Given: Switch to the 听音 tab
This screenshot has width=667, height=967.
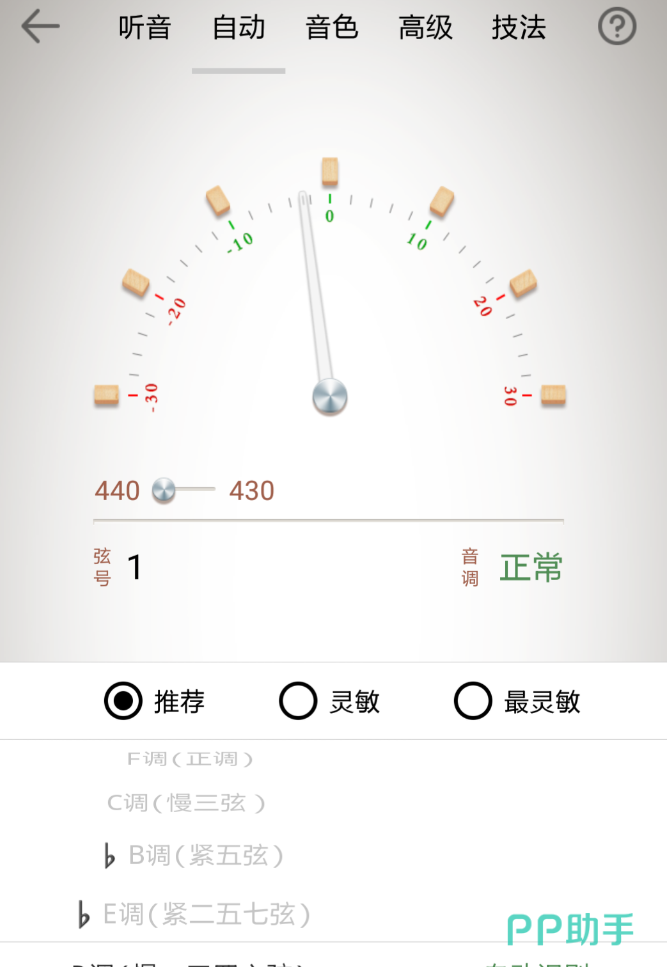Looking at the screenshot, I should [145, 28].
